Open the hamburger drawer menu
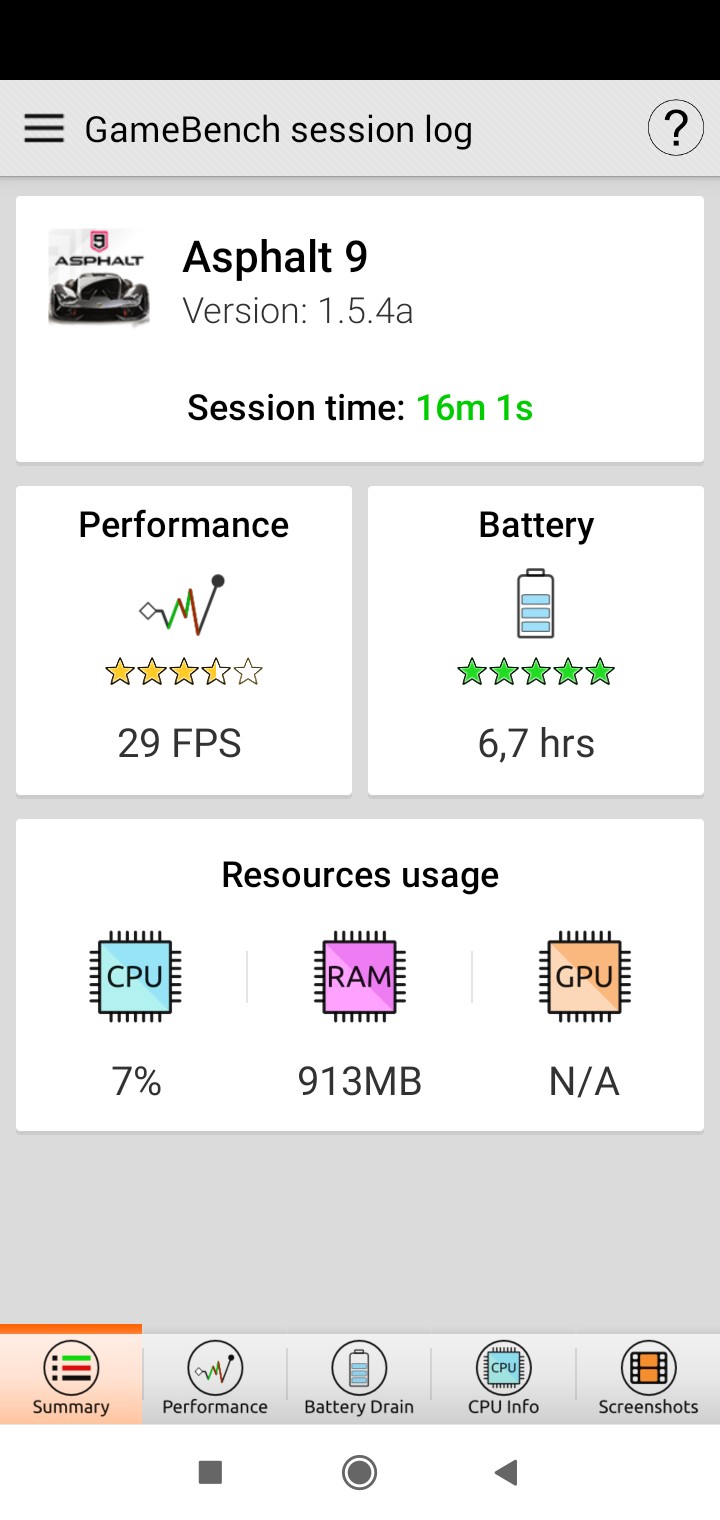Screen dimensions: 720x1520 [44, 129]
